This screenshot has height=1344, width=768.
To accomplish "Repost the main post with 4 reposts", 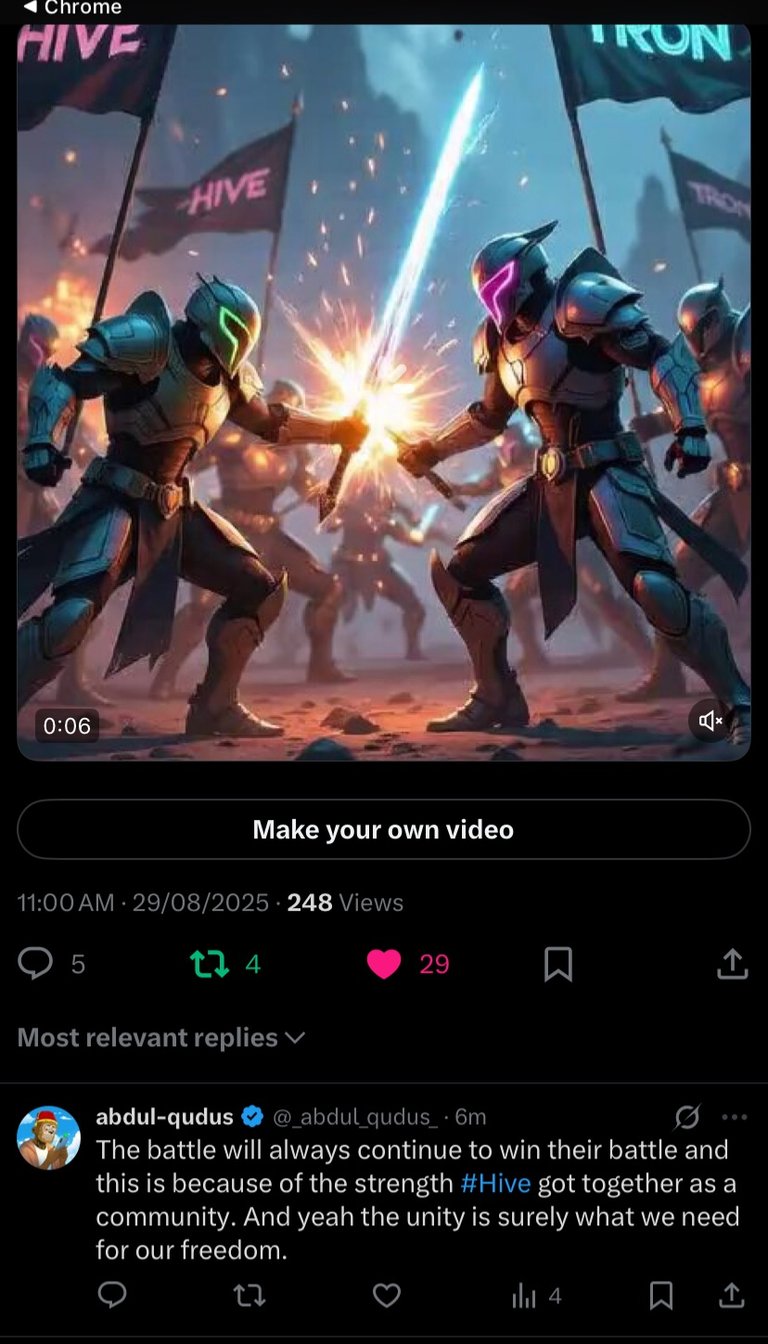I will coord(209,963).
